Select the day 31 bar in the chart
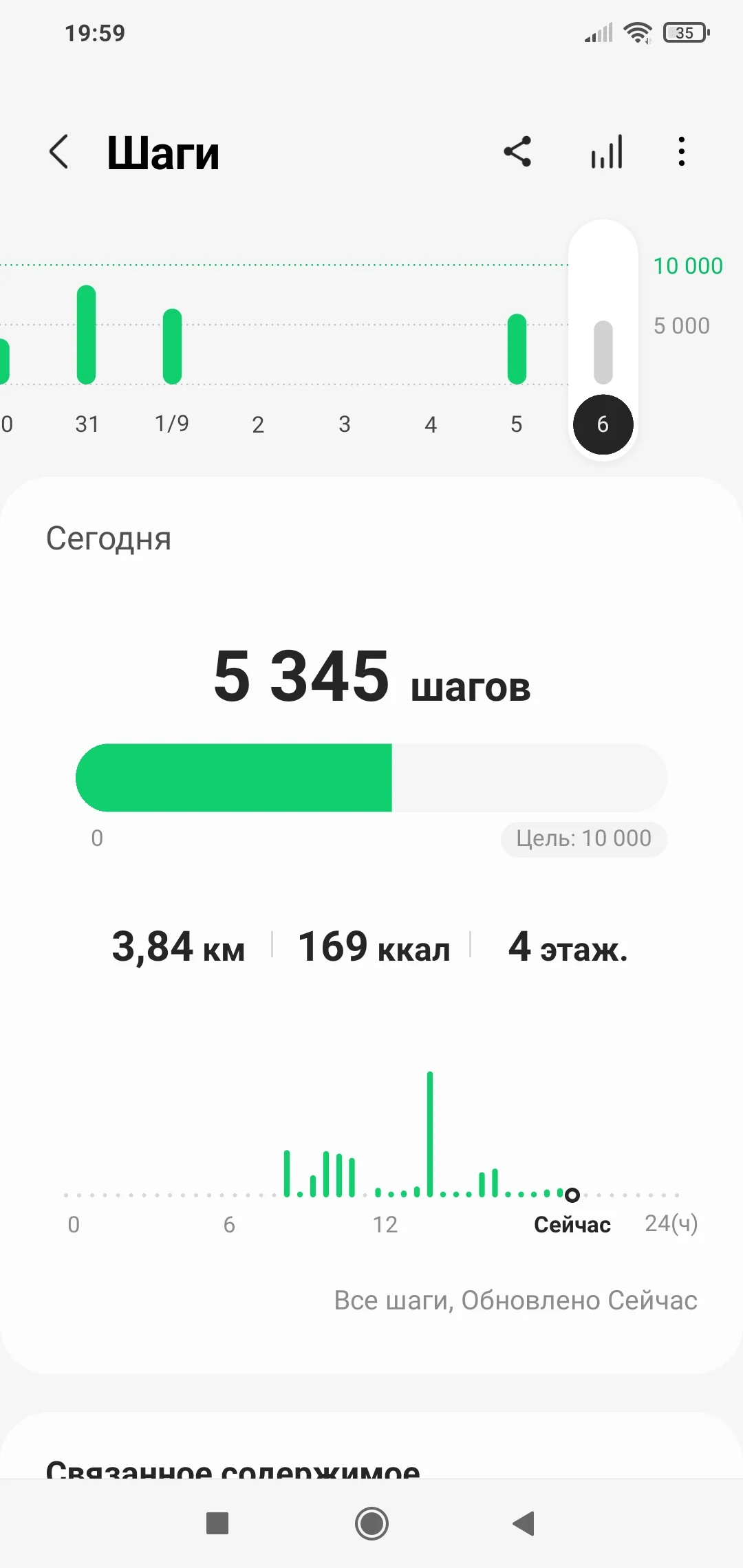The image size is (743, 1568). point(87,335)
